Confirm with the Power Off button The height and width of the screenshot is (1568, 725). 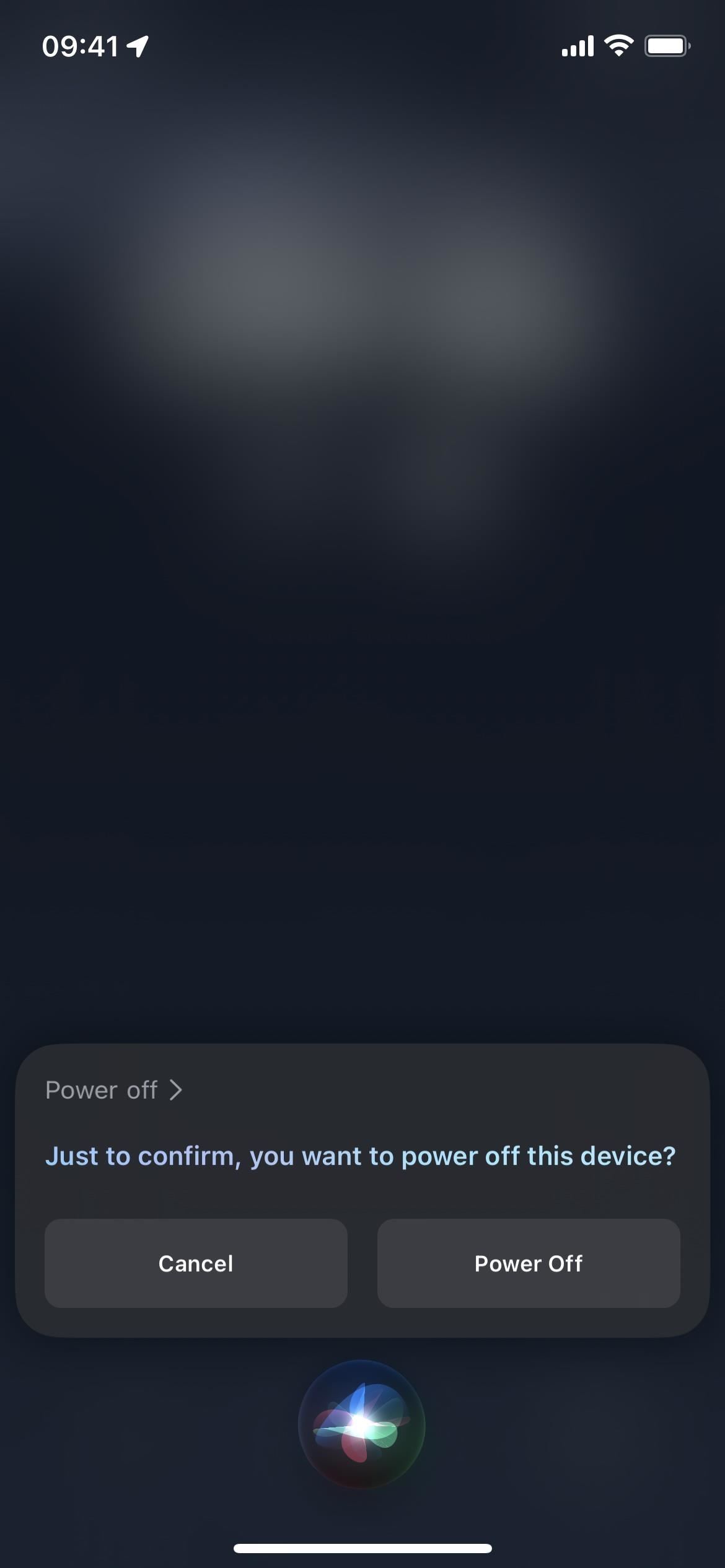coord(529,1263)
